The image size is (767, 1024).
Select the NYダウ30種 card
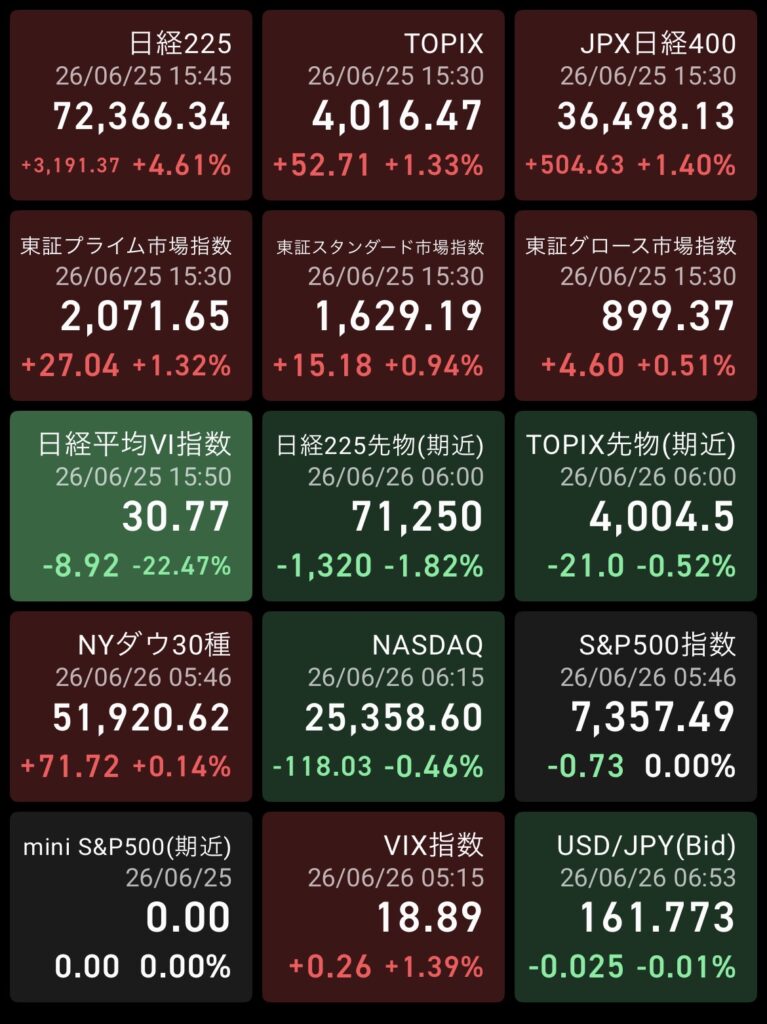[x=131, y=707]
